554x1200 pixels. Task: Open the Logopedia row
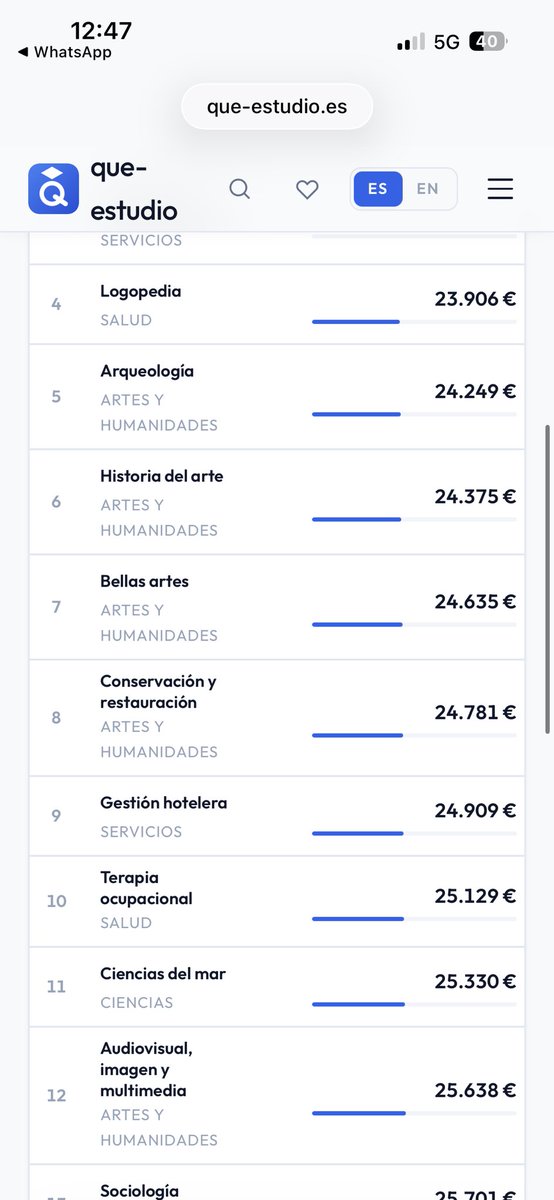(277, 304)
